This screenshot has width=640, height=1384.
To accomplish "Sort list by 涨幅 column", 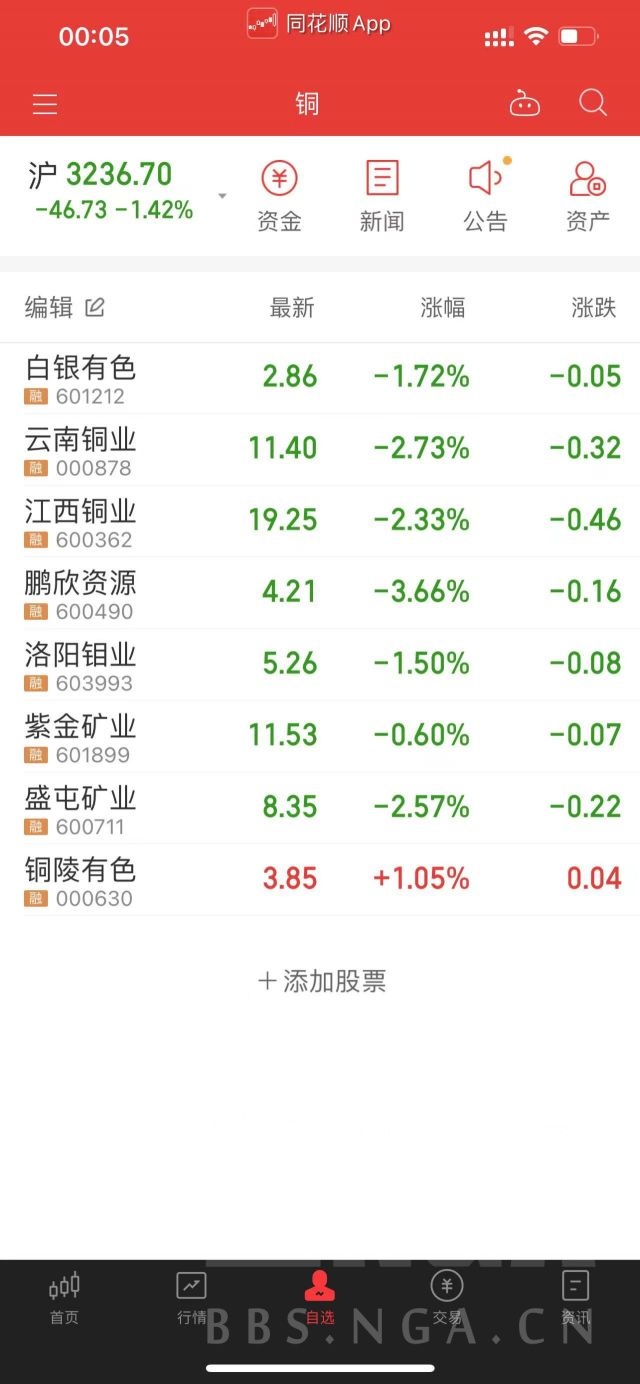I will click(x=443, y=307).
